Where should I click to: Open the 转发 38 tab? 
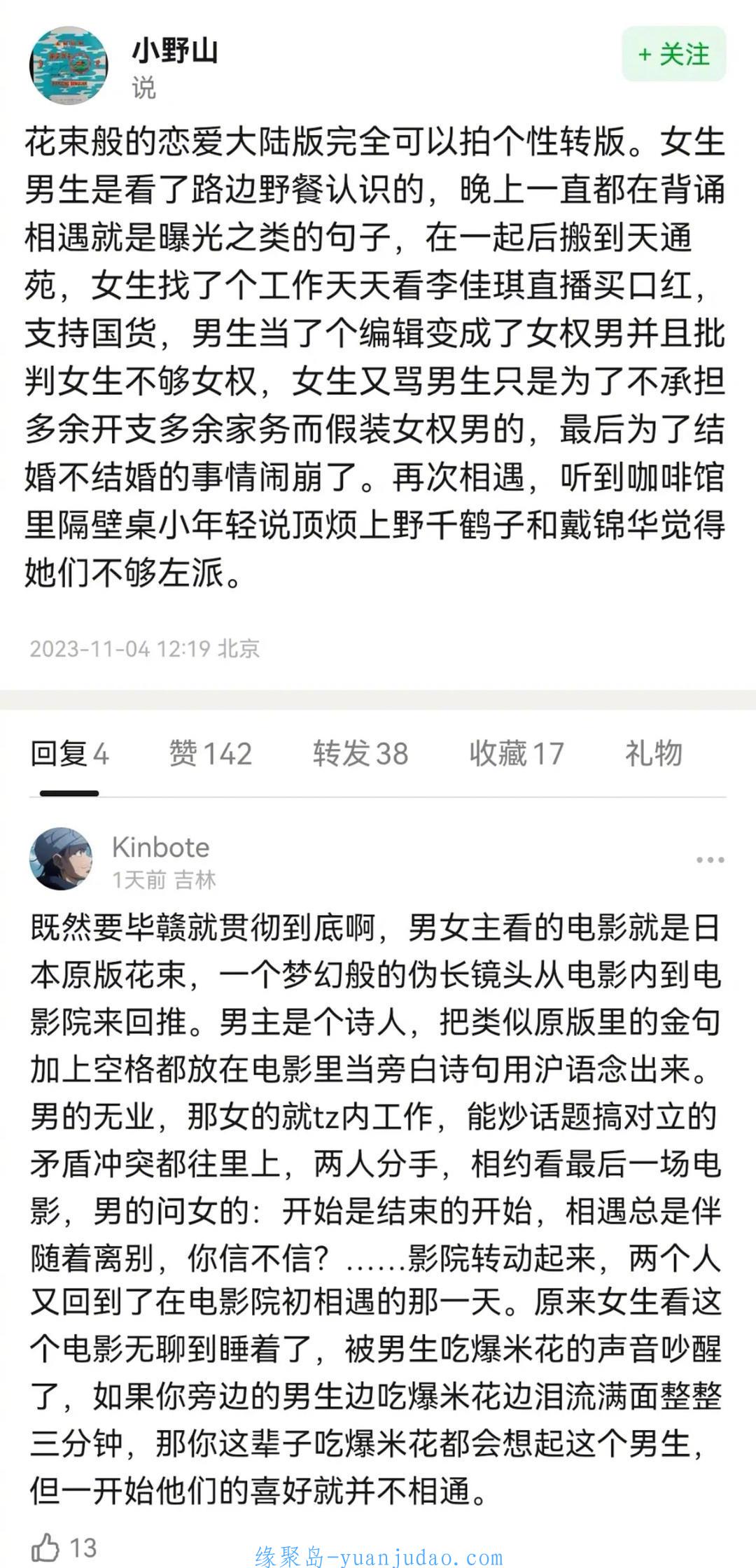pyautogui.click(x=360, y=754)
